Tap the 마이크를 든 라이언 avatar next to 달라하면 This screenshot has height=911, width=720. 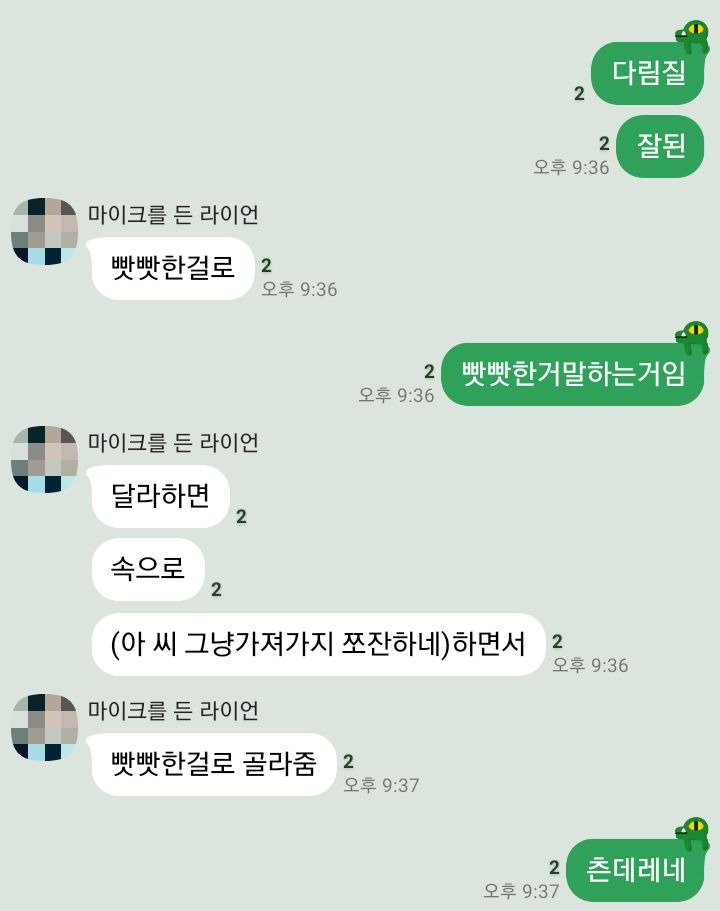point(45,459)
